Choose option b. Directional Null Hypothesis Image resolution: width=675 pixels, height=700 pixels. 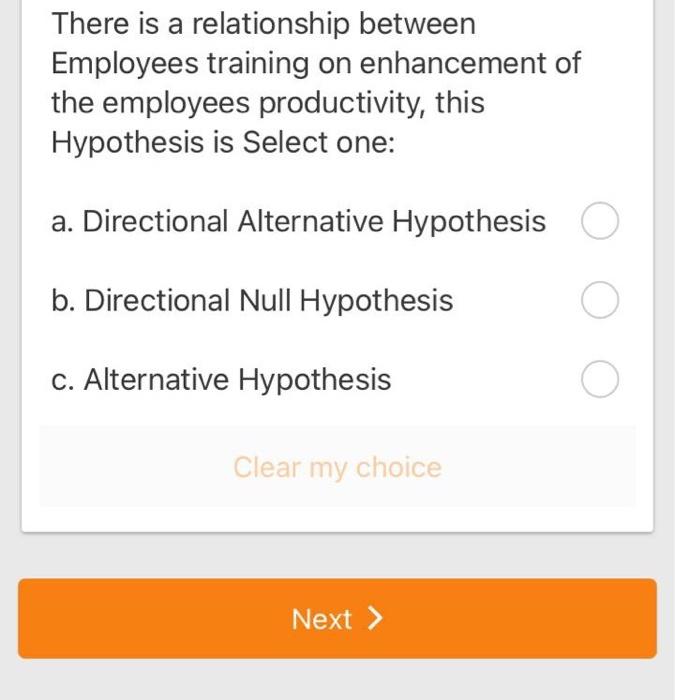coord(599,301)
